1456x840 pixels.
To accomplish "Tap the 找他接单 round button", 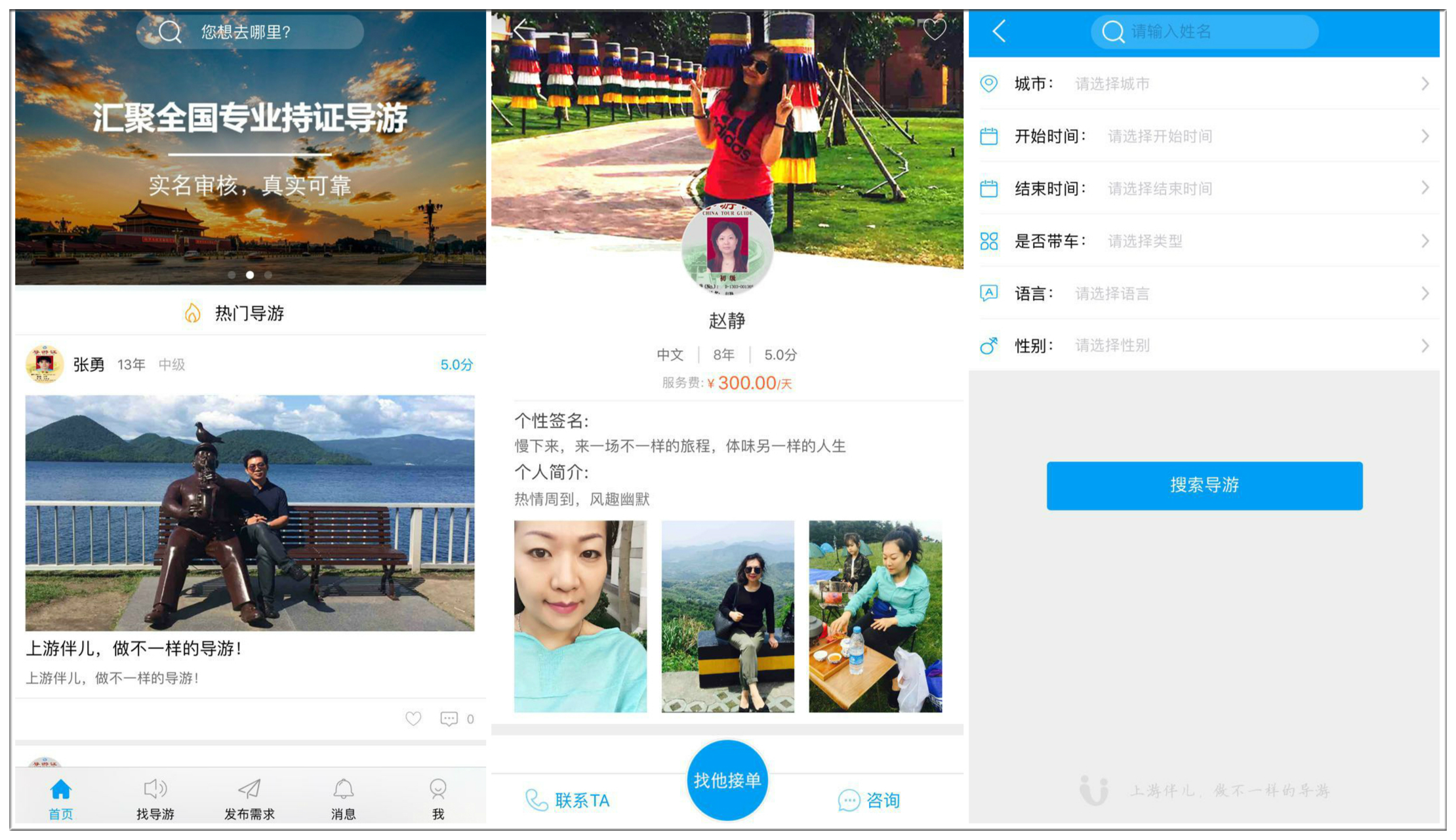I will [727, 780].
